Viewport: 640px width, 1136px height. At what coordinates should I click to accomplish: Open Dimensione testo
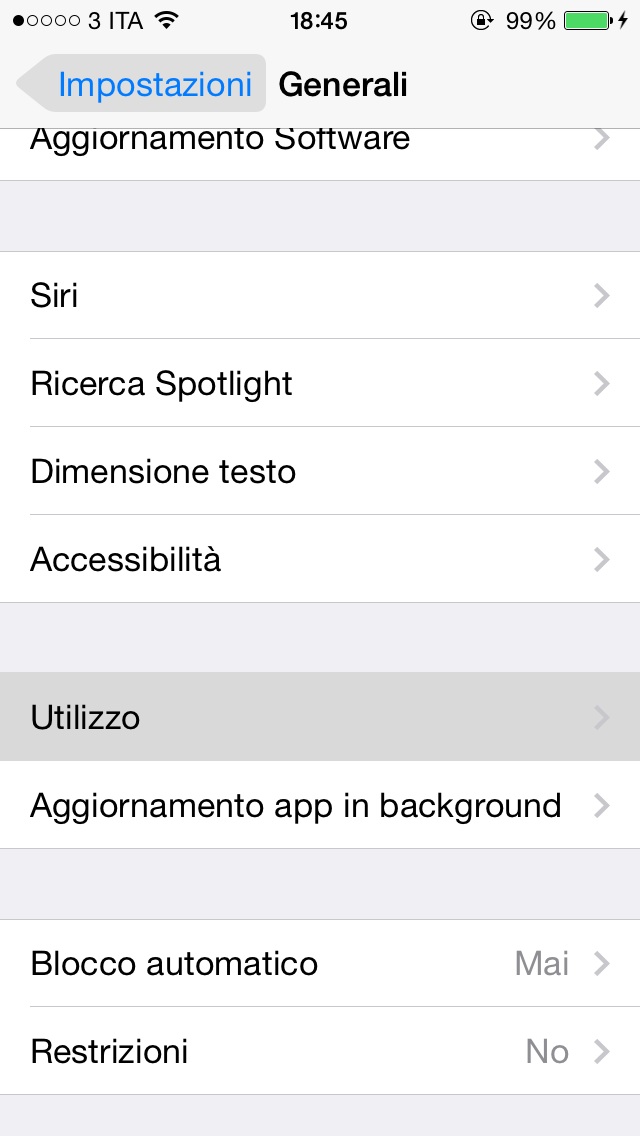320,472
